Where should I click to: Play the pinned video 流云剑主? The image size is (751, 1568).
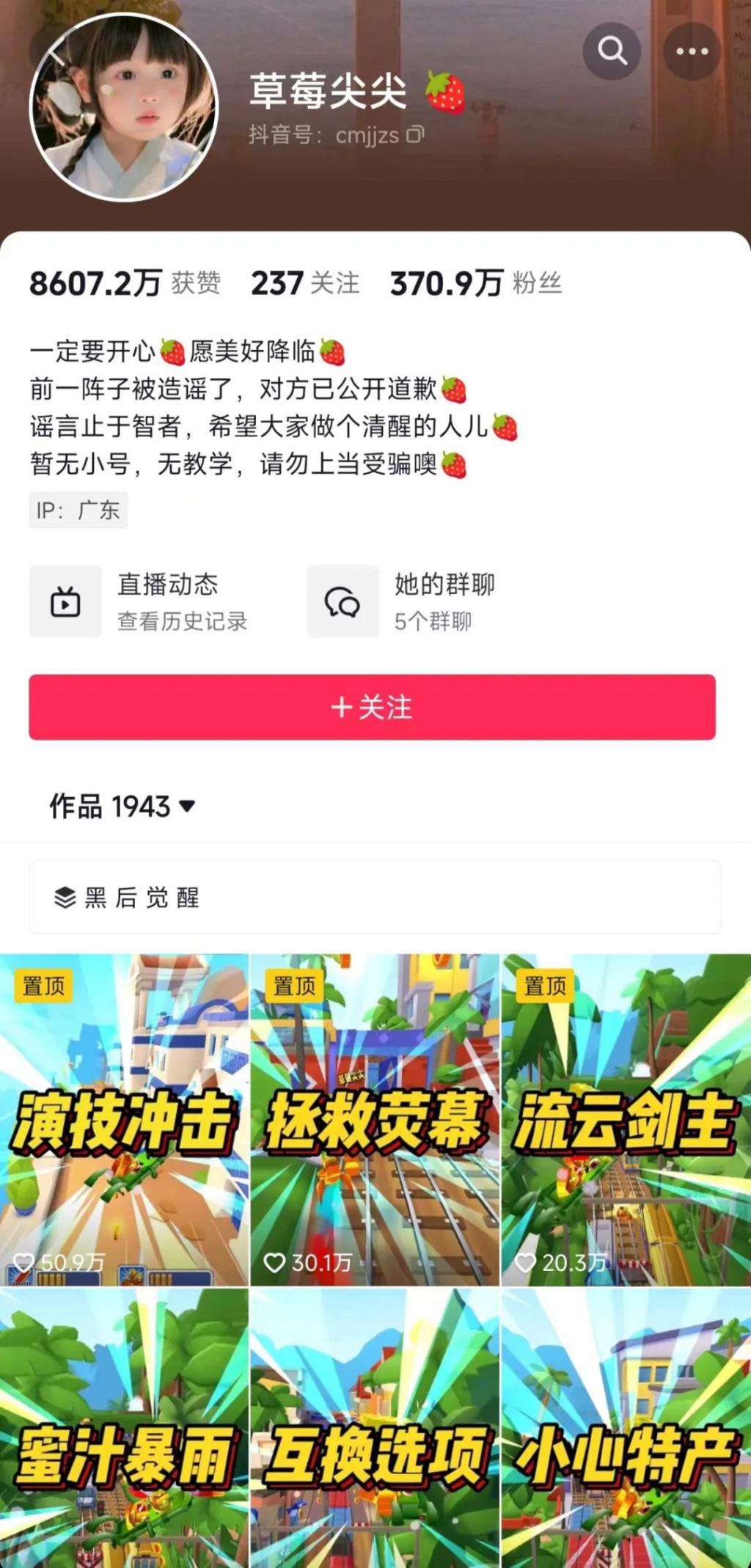(626, 1120)
